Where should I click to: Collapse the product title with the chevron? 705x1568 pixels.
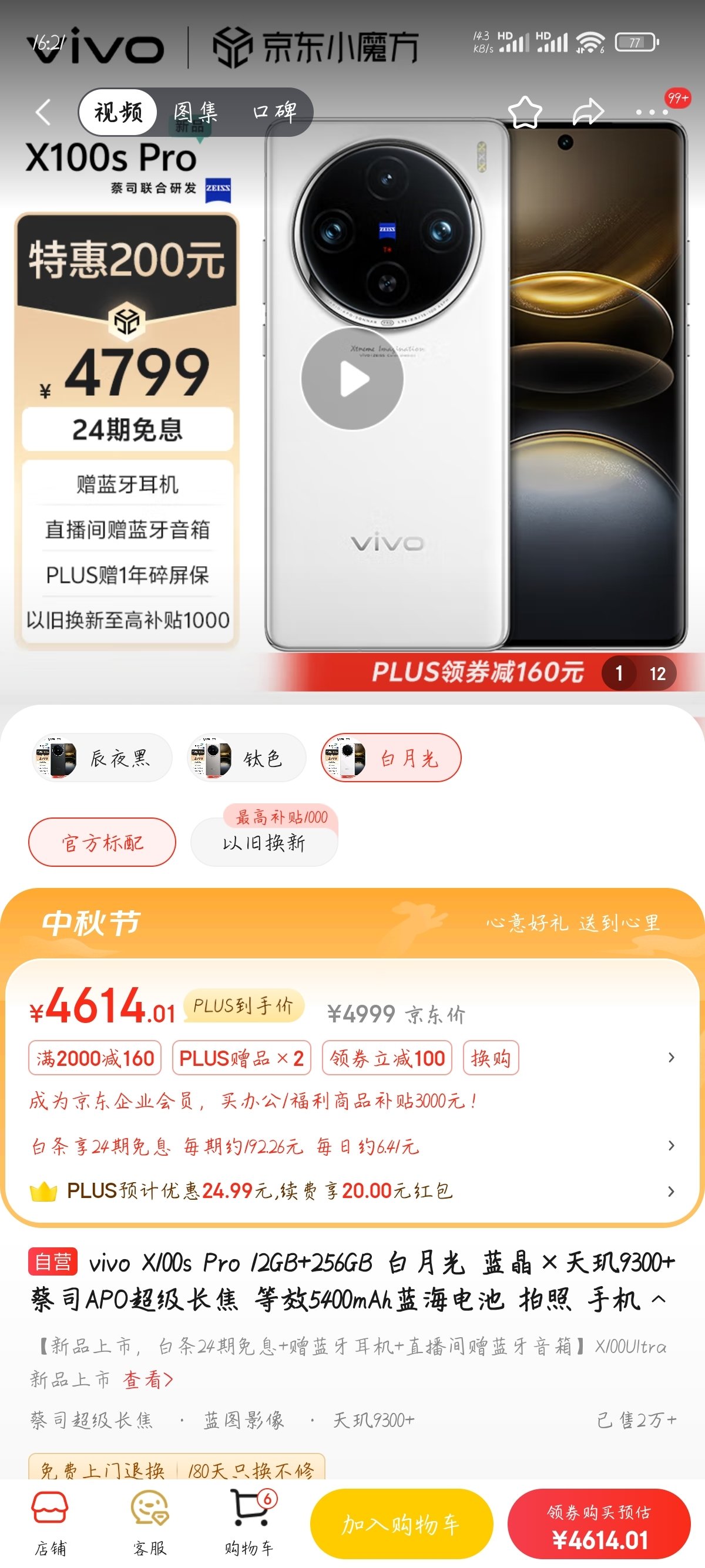click(x=658, y=1299)
